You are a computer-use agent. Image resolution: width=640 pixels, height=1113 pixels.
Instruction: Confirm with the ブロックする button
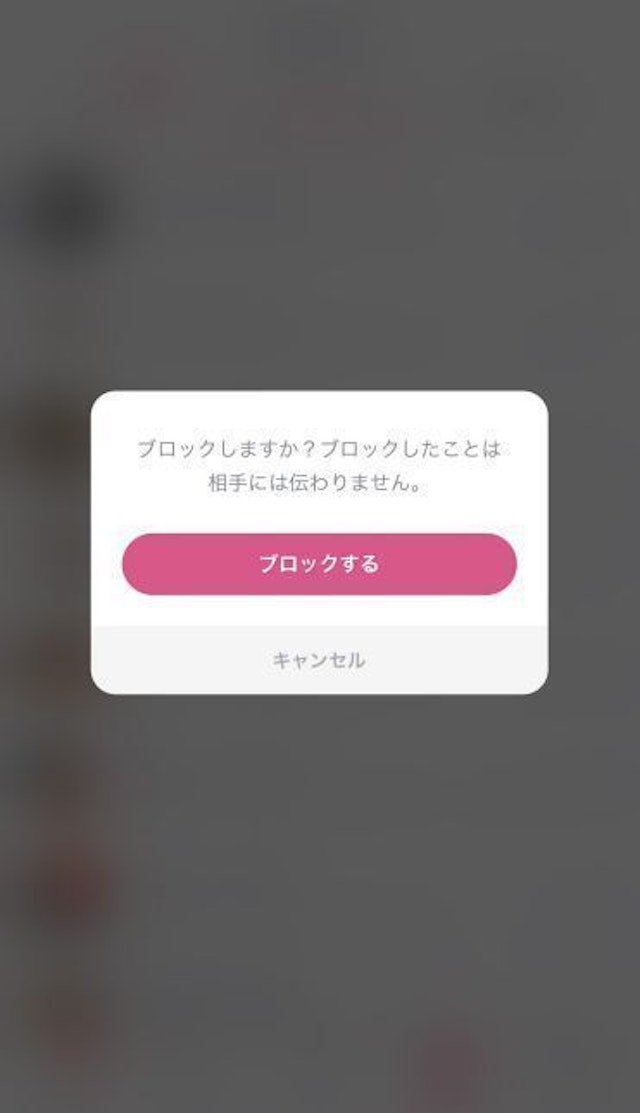[x=319, y=564]
